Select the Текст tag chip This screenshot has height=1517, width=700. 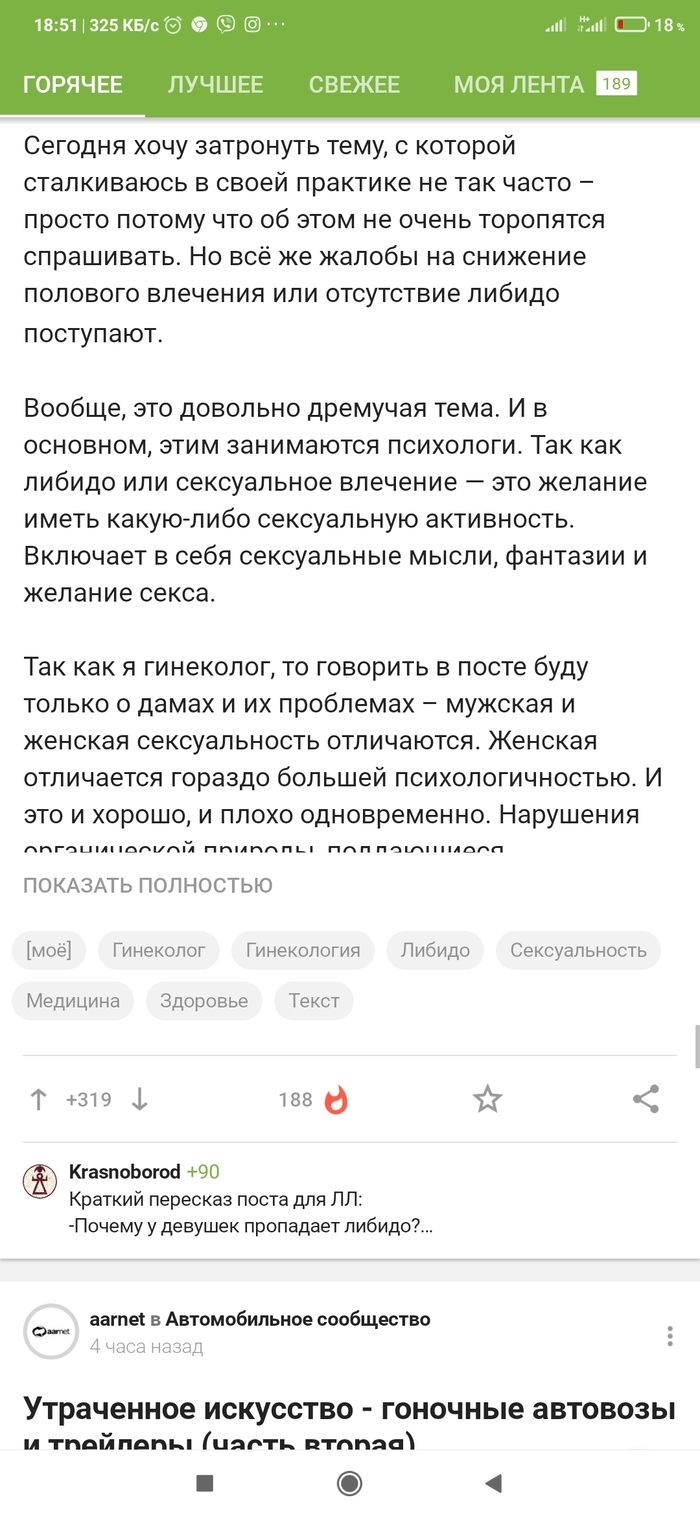tap(314, 1000)
